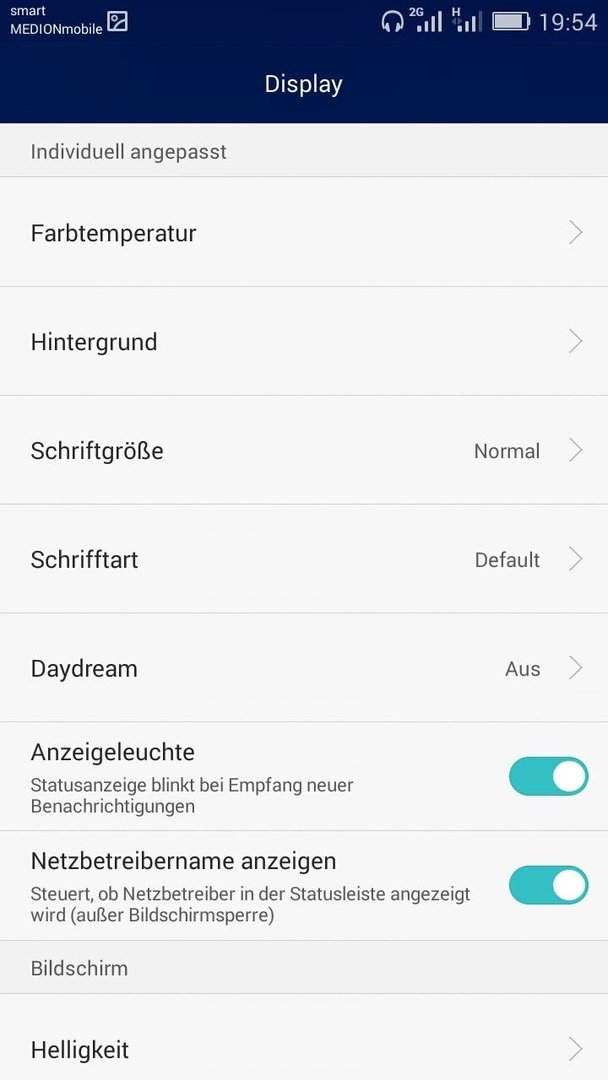
Task: Open Hintergrund wallpaper settings
Action: click(x=304, y=341)
